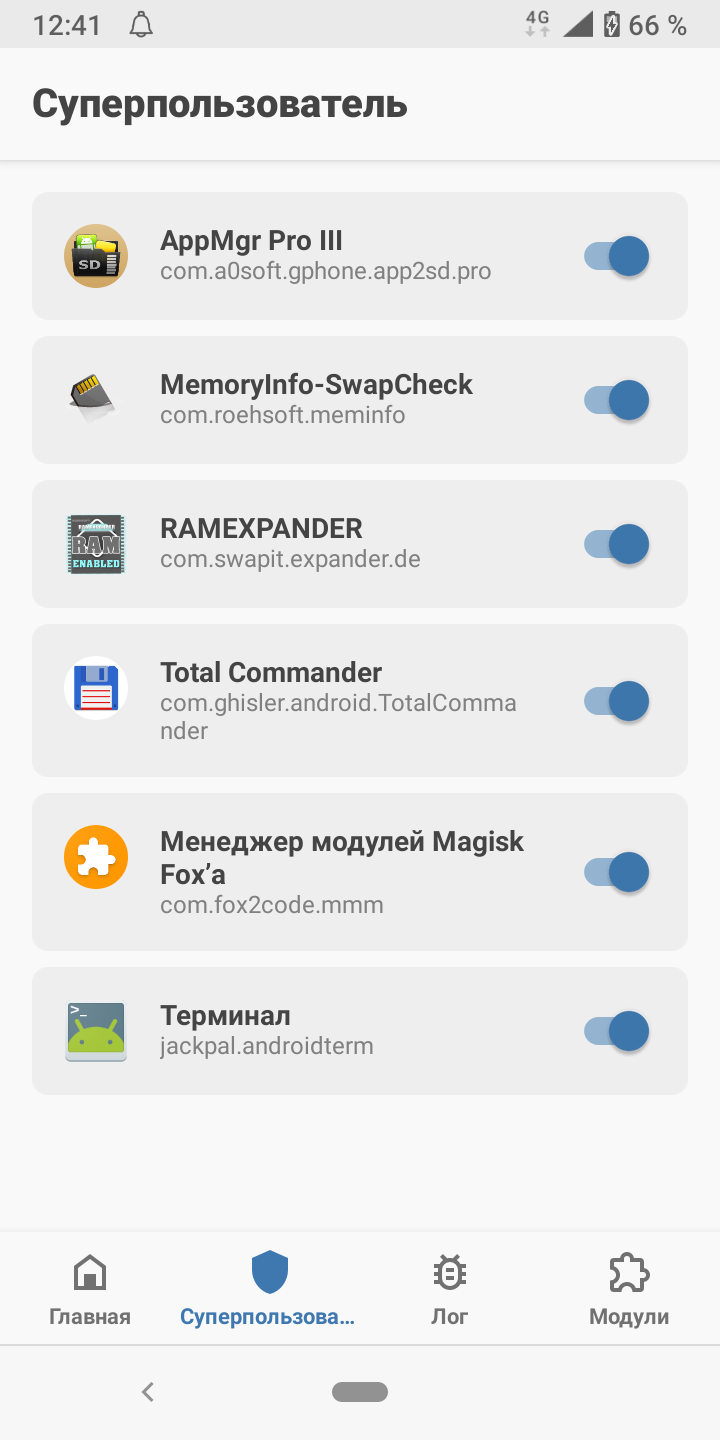
Task: Tap the gesture navigation pill
Action: click(x=360, y=1391)
